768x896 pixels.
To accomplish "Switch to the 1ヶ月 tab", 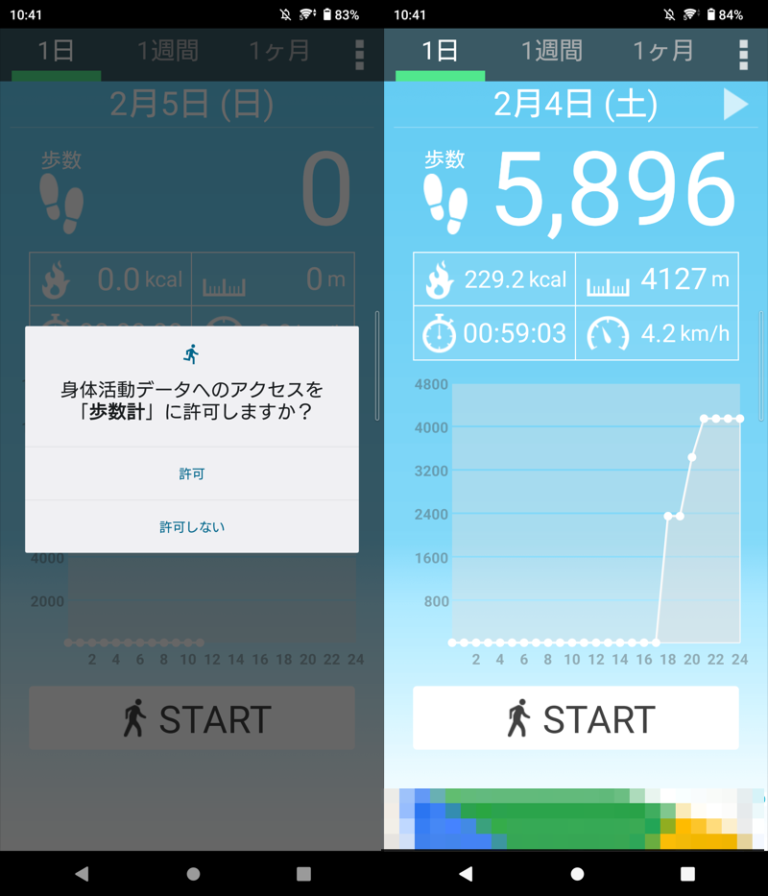I will click(x=662, y=50).
